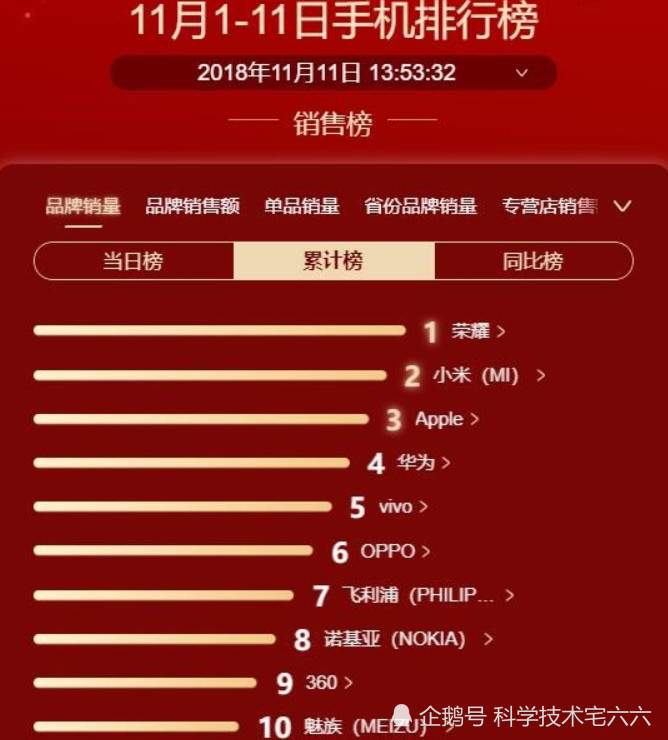View the Apple brand entry
Image resolution: width=668 pixels, height=740 pixels.
coord(446,419)
